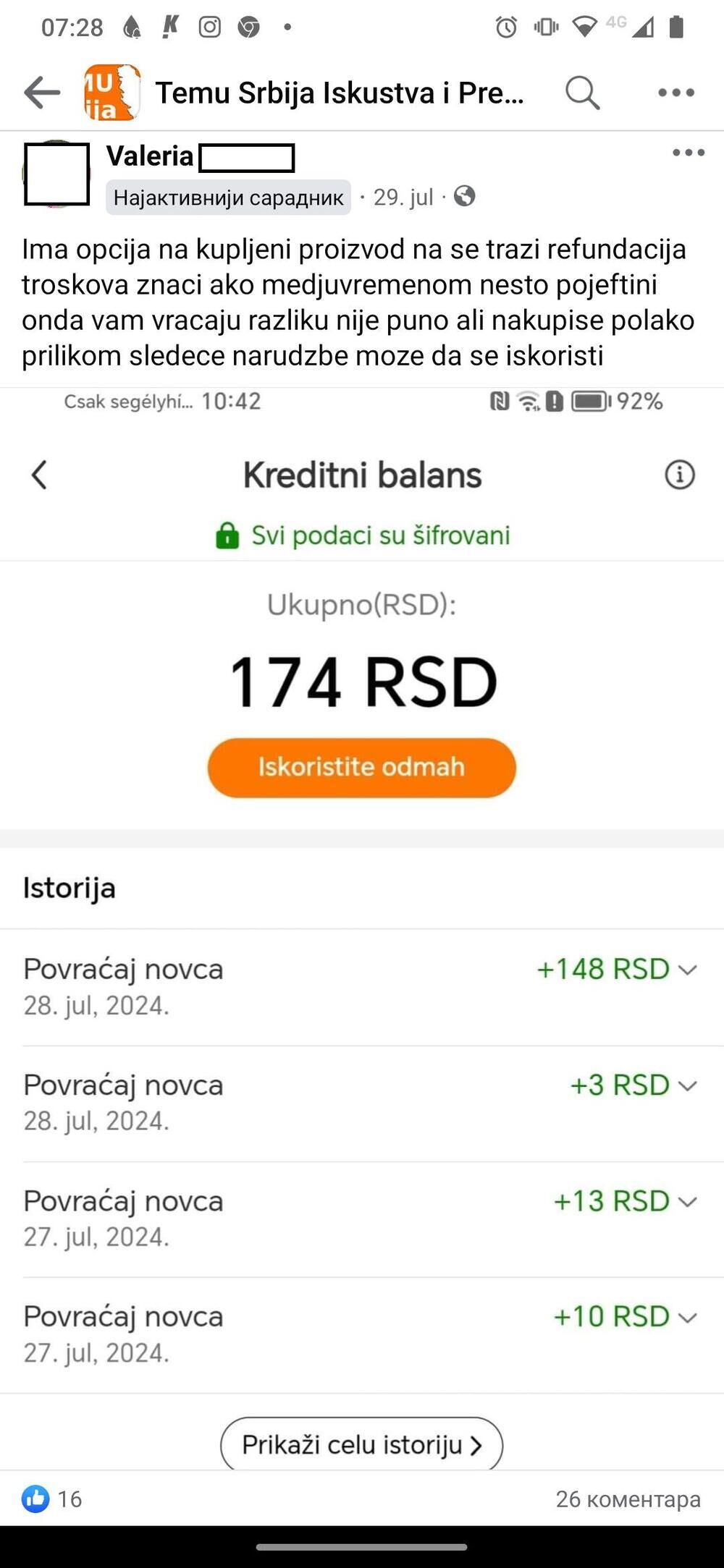Expand the +3 RSD refund details

686,1085
